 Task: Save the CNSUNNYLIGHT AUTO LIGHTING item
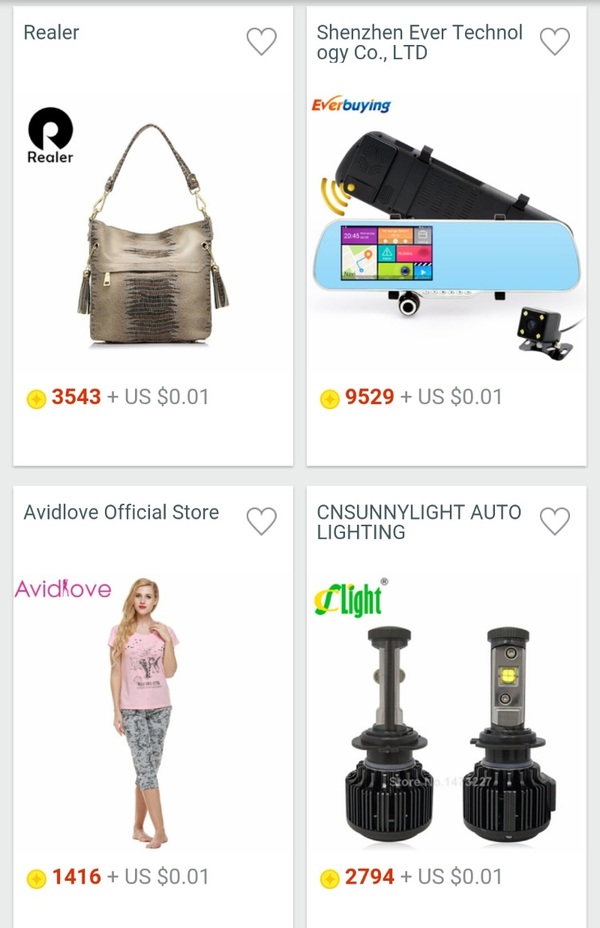(554, 521)
